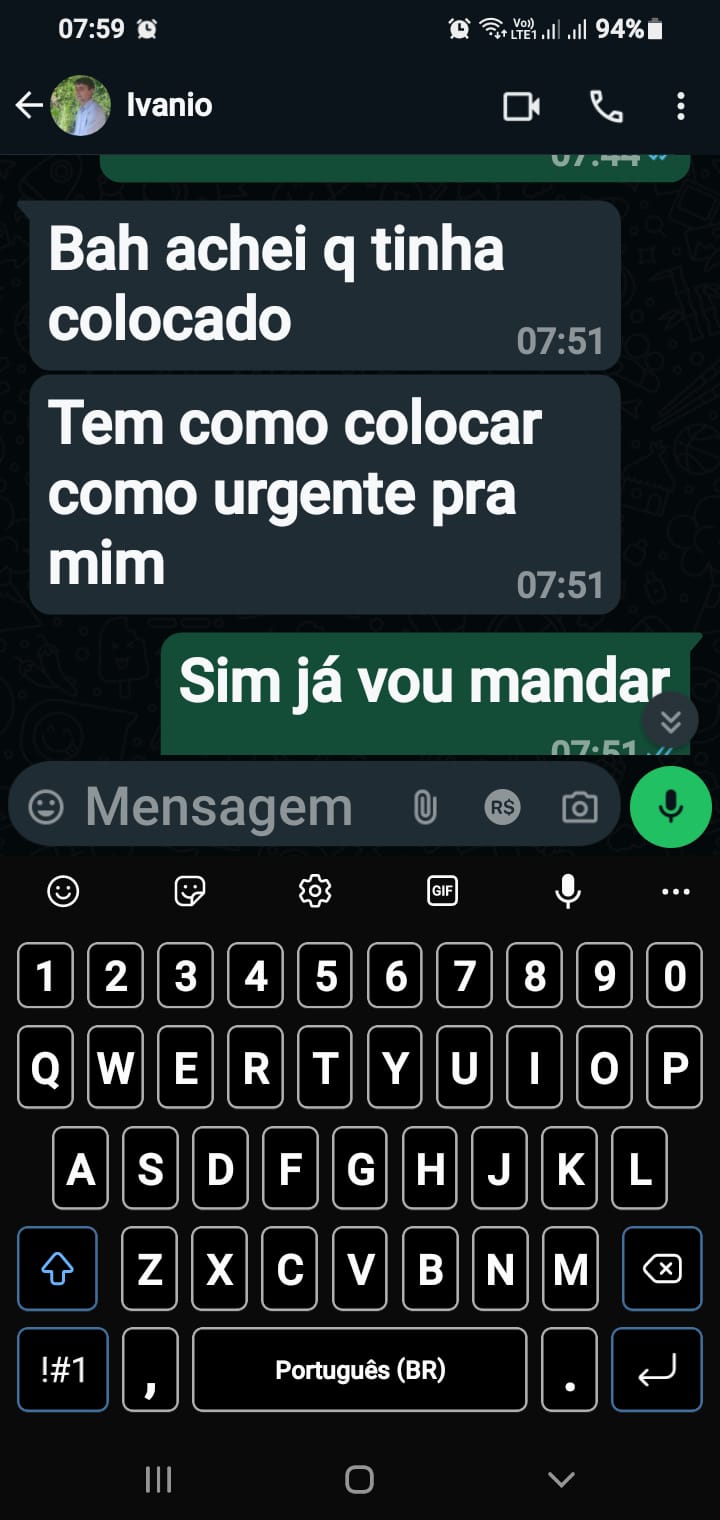Viewport: 720px width, 1520px height.
Task: Start keyboard voice typing
Action: [568, 890]
